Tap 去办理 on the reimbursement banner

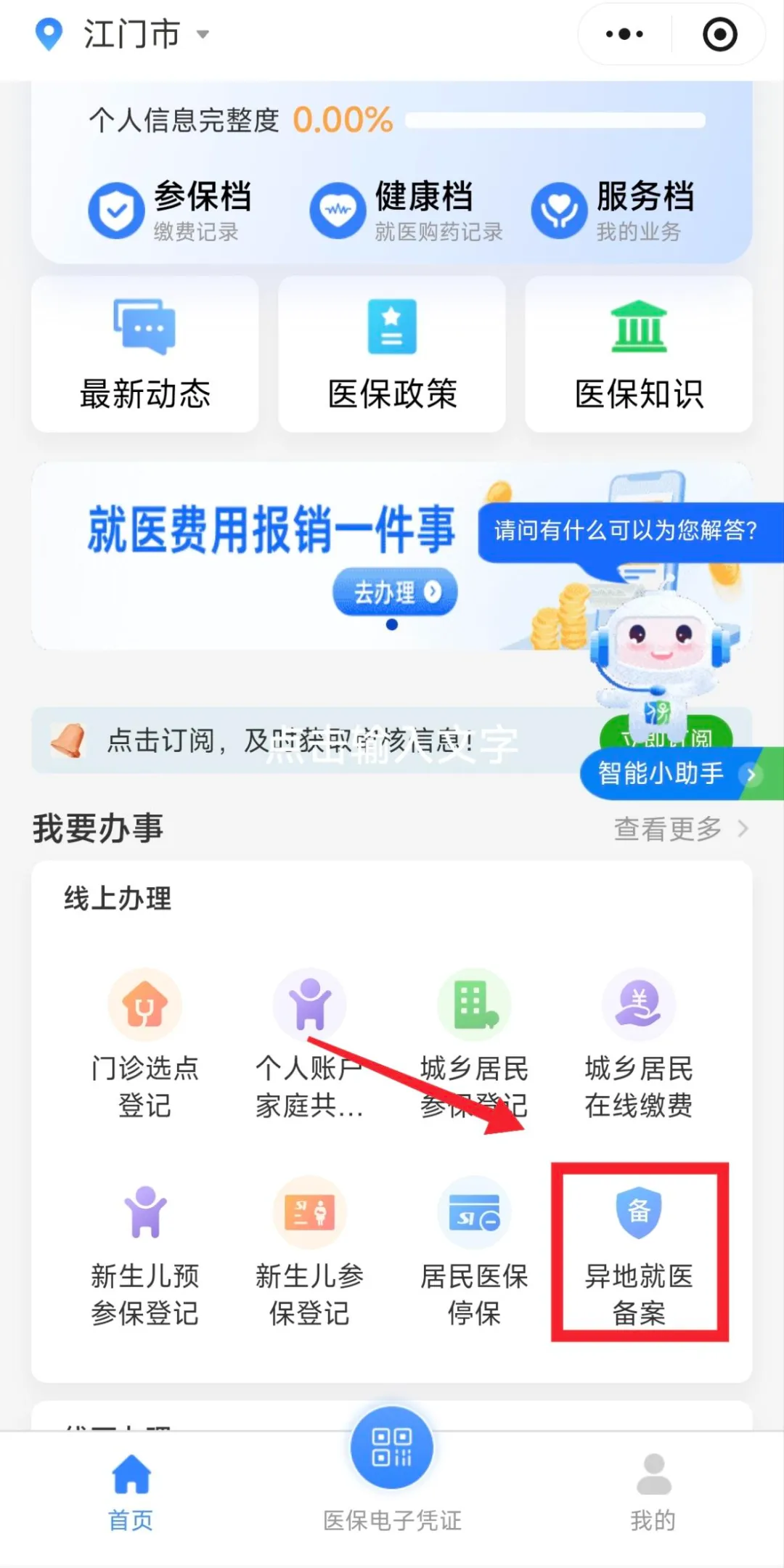click(x=395, y=592)
